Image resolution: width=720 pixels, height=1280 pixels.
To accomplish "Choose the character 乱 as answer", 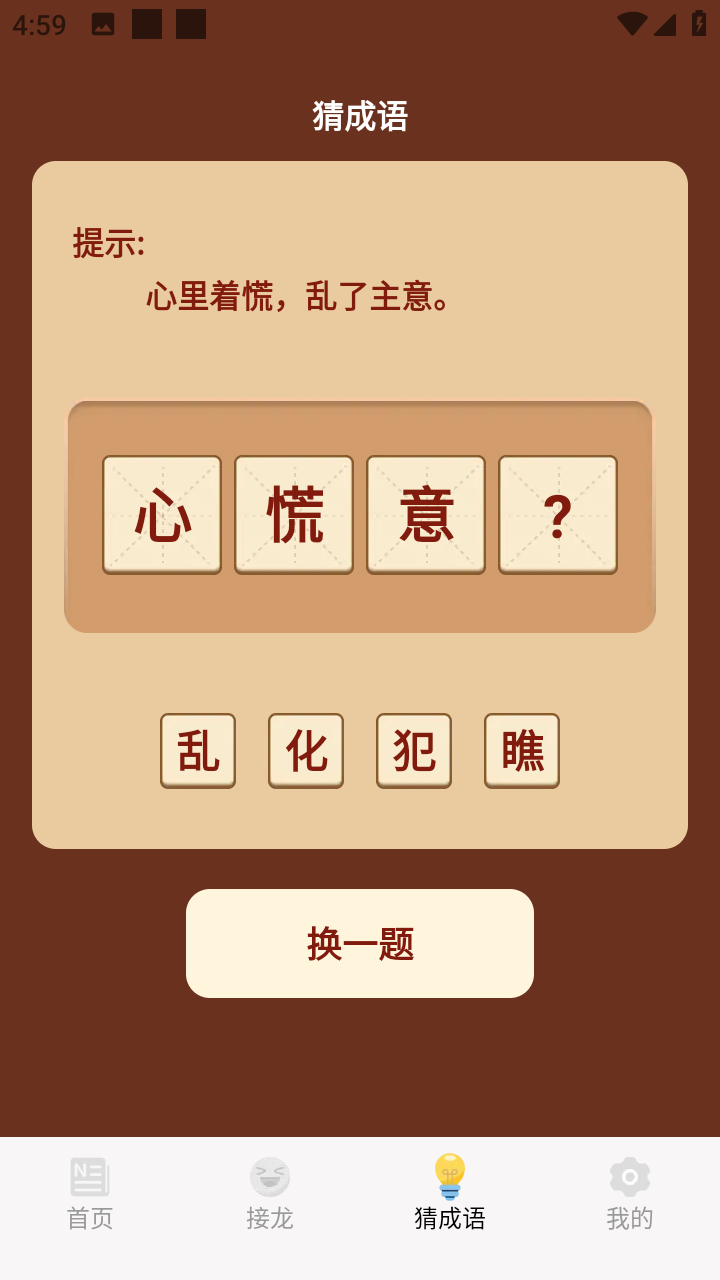I will tap(198, 750).
